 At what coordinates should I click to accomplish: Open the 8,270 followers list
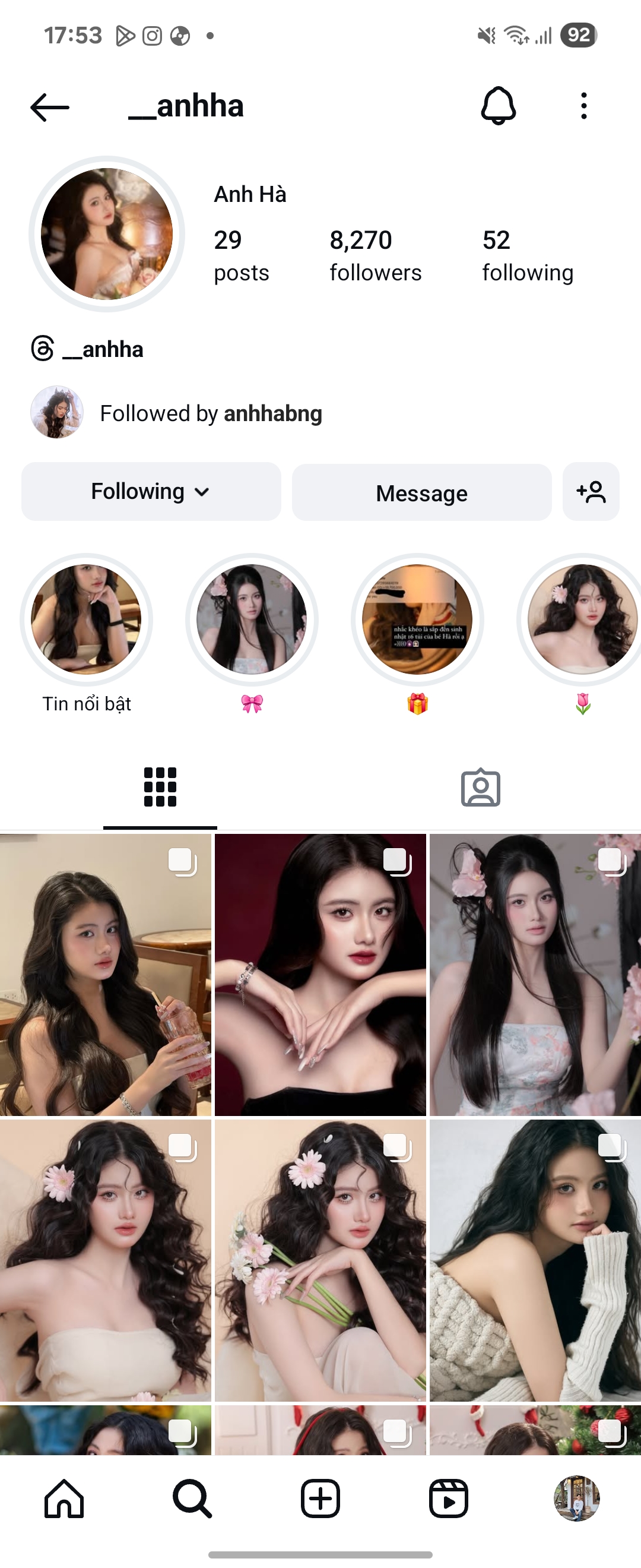[375, 255]
